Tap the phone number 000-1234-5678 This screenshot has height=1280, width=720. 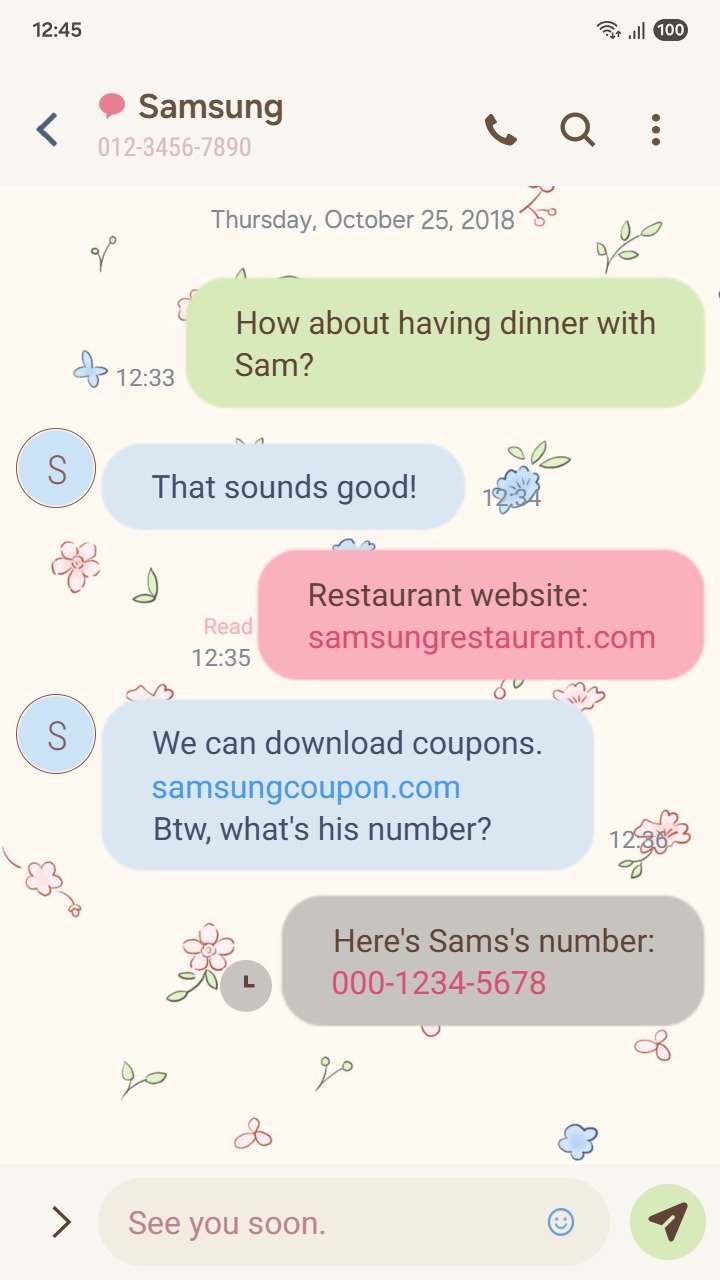[439, 983]
